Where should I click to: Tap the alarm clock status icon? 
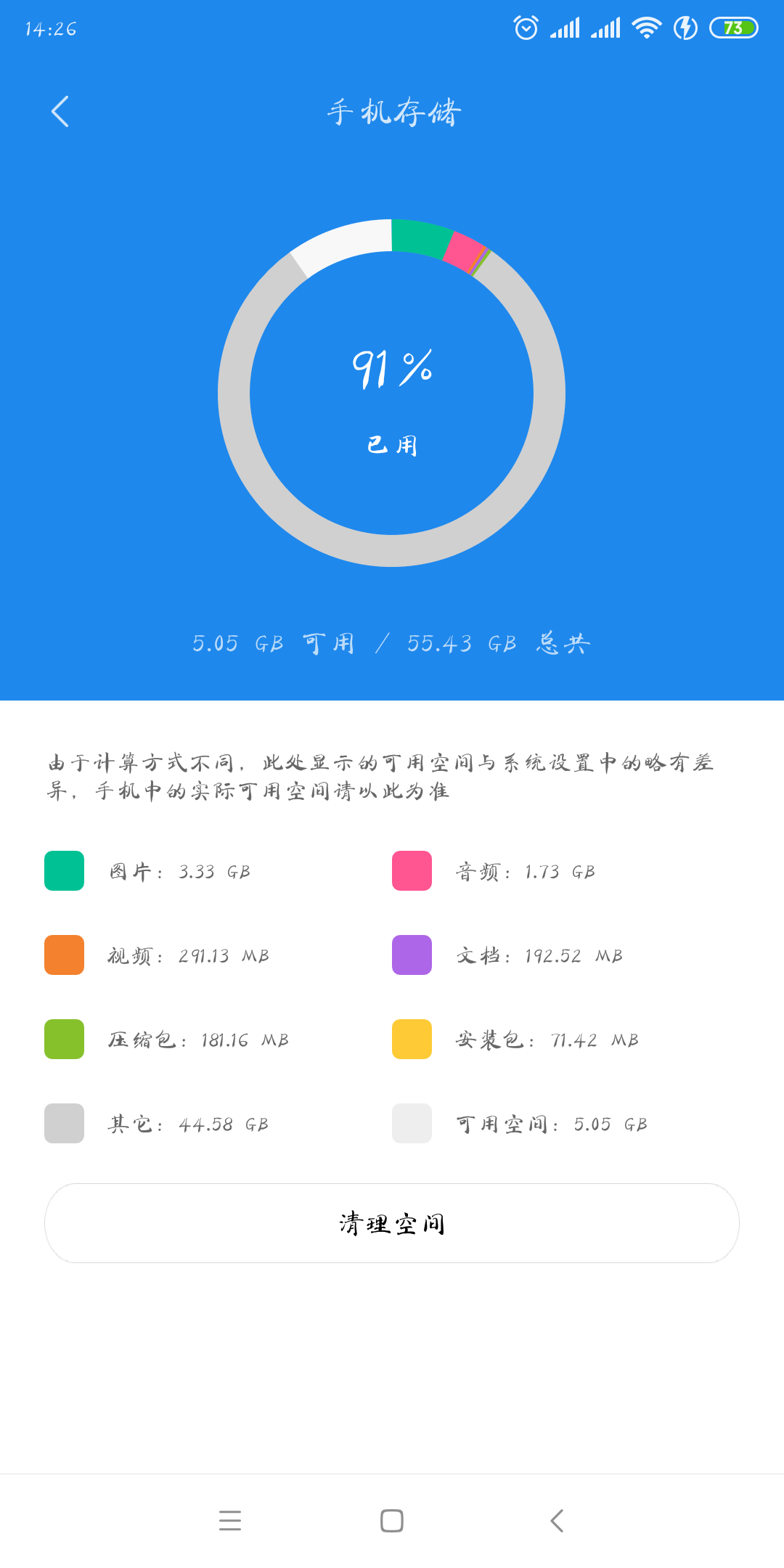pos(524,28)
